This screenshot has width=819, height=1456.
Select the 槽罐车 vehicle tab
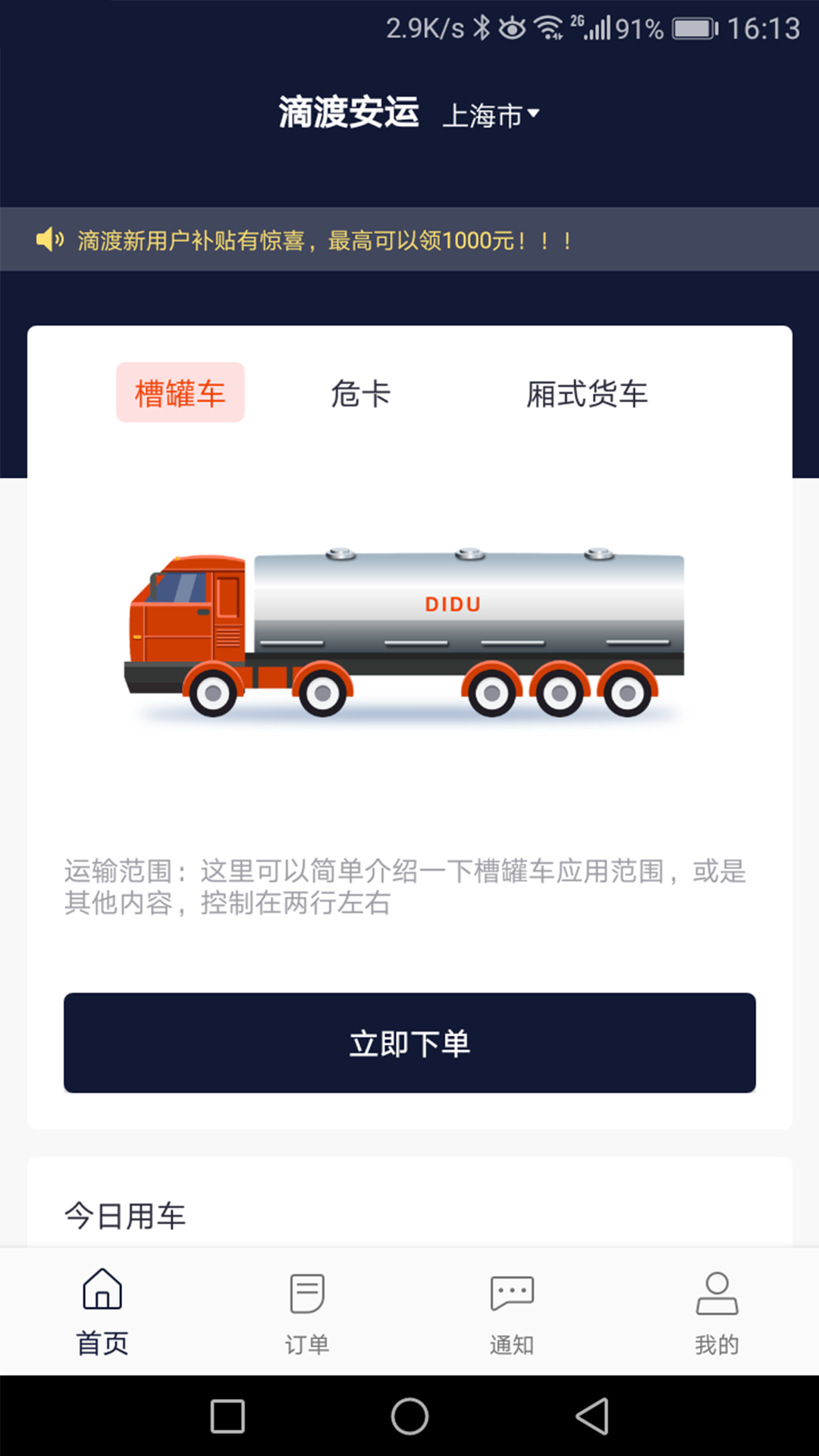coord(180,393)
